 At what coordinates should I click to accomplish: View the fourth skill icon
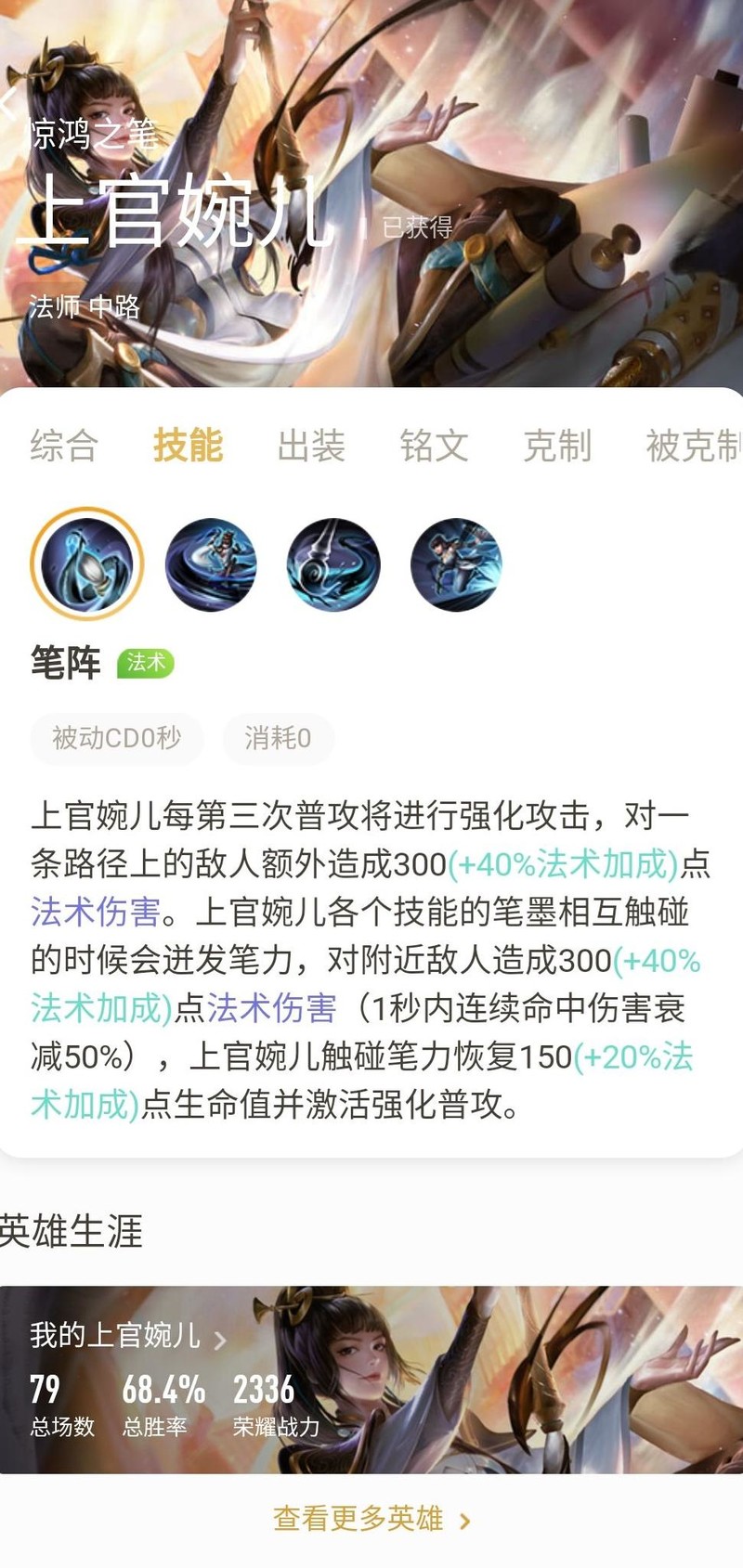[456, 564]
